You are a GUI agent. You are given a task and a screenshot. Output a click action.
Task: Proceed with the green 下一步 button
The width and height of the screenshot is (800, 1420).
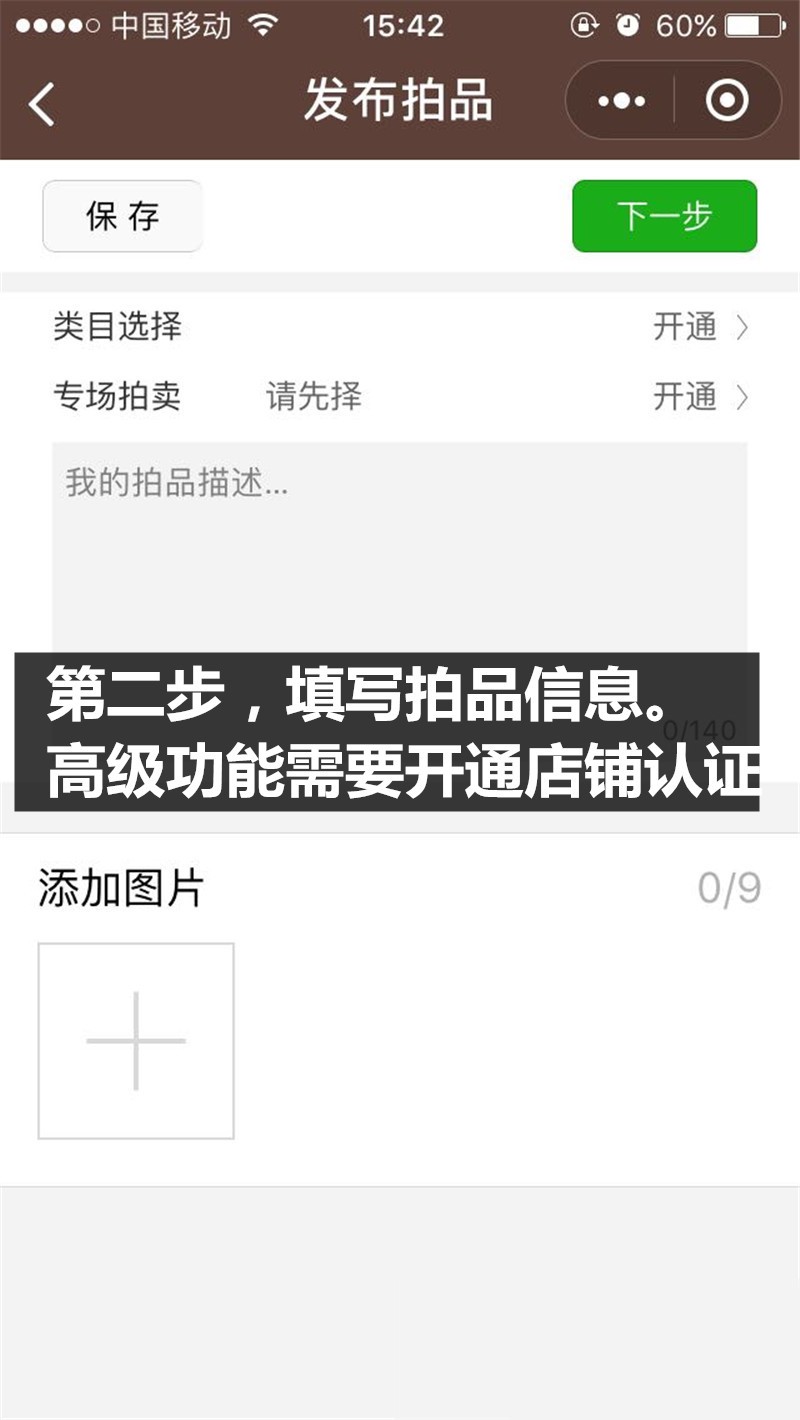click(664, 216)
